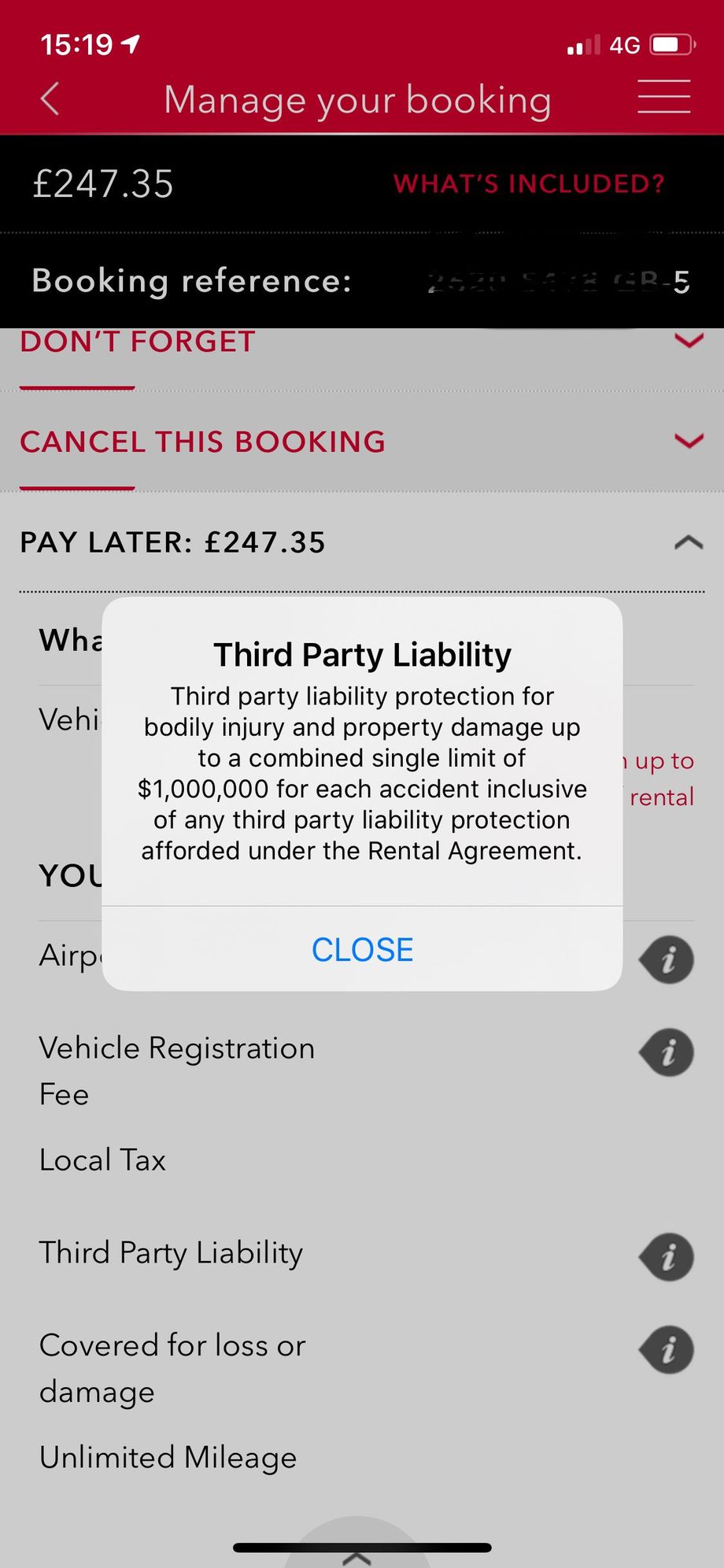Expand the Cancel This Booking section
724x1568 pixels.
(x=688, y=441)
